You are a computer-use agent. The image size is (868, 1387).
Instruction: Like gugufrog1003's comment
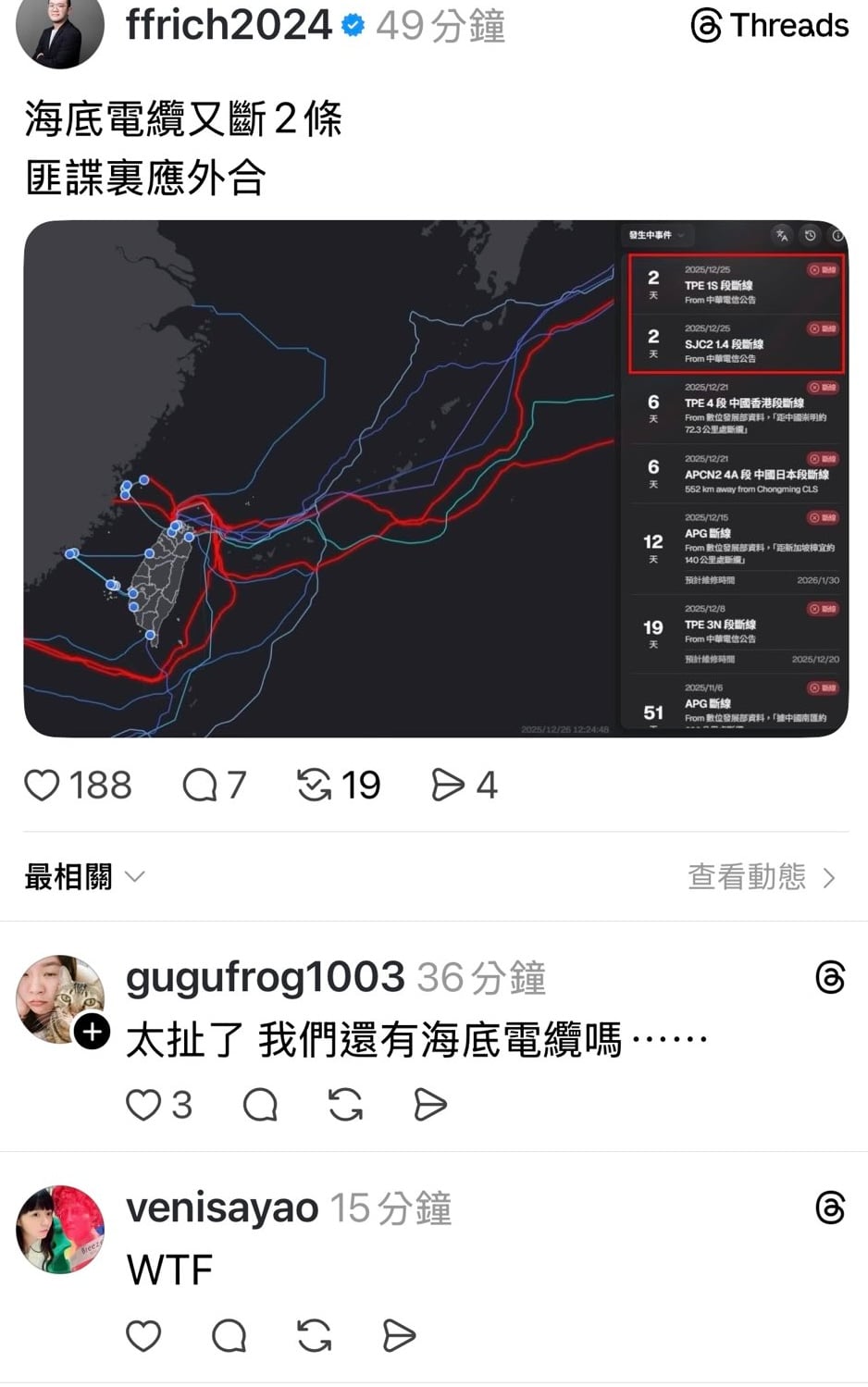pyautogui.click(x=143, y=1105)
